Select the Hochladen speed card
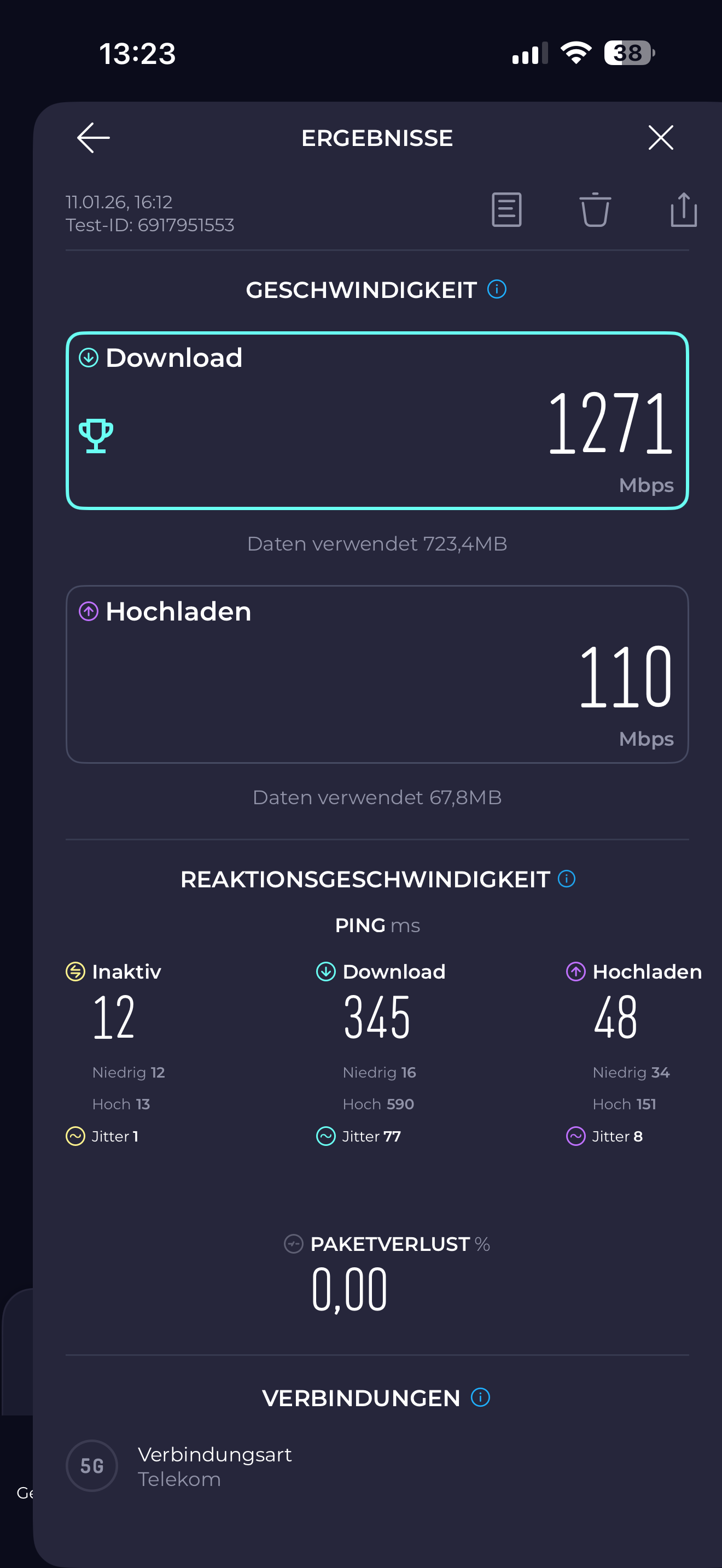This screenshot has height=1568, width=722. point(377,675)
